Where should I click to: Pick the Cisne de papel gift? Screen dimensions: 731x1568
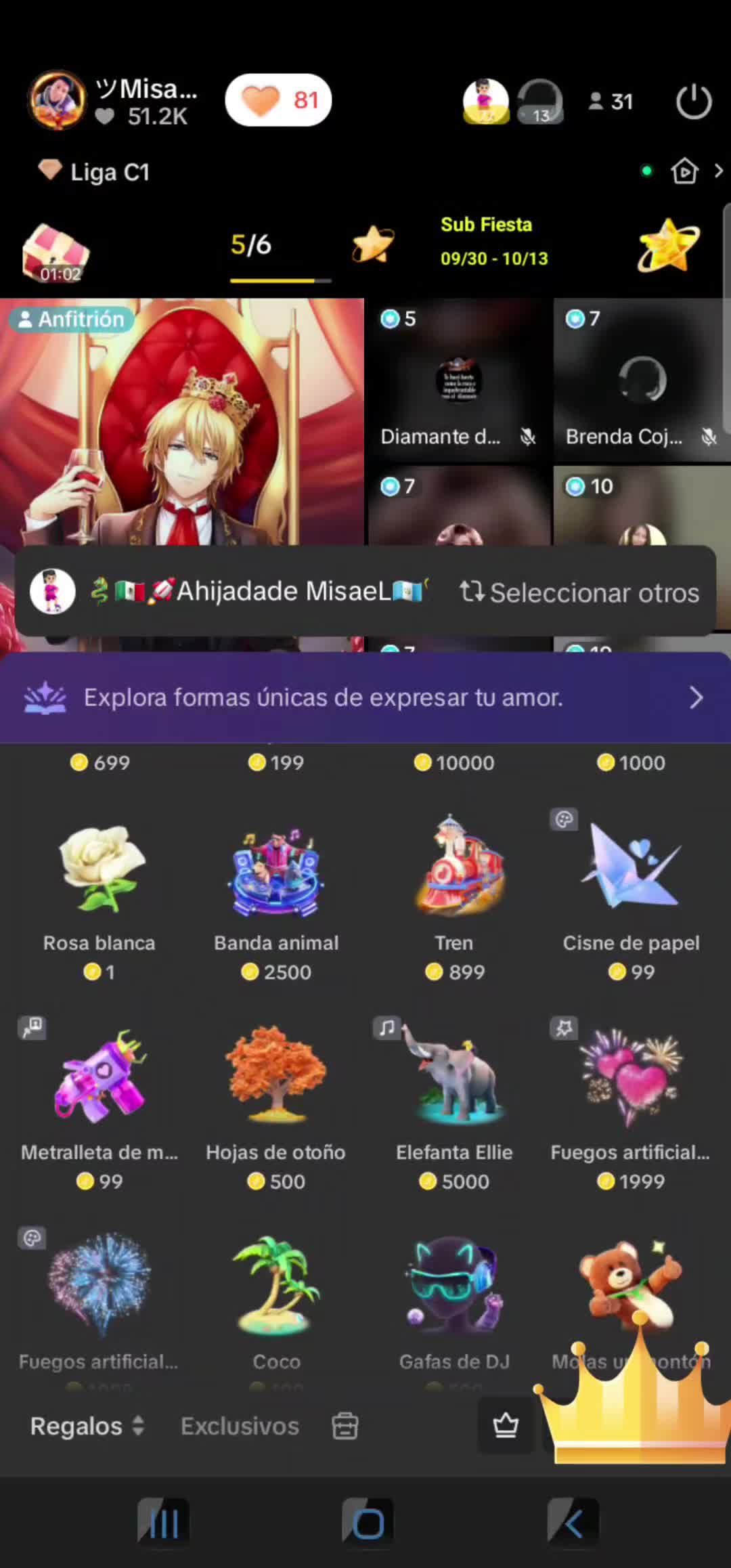coord(631,894)
